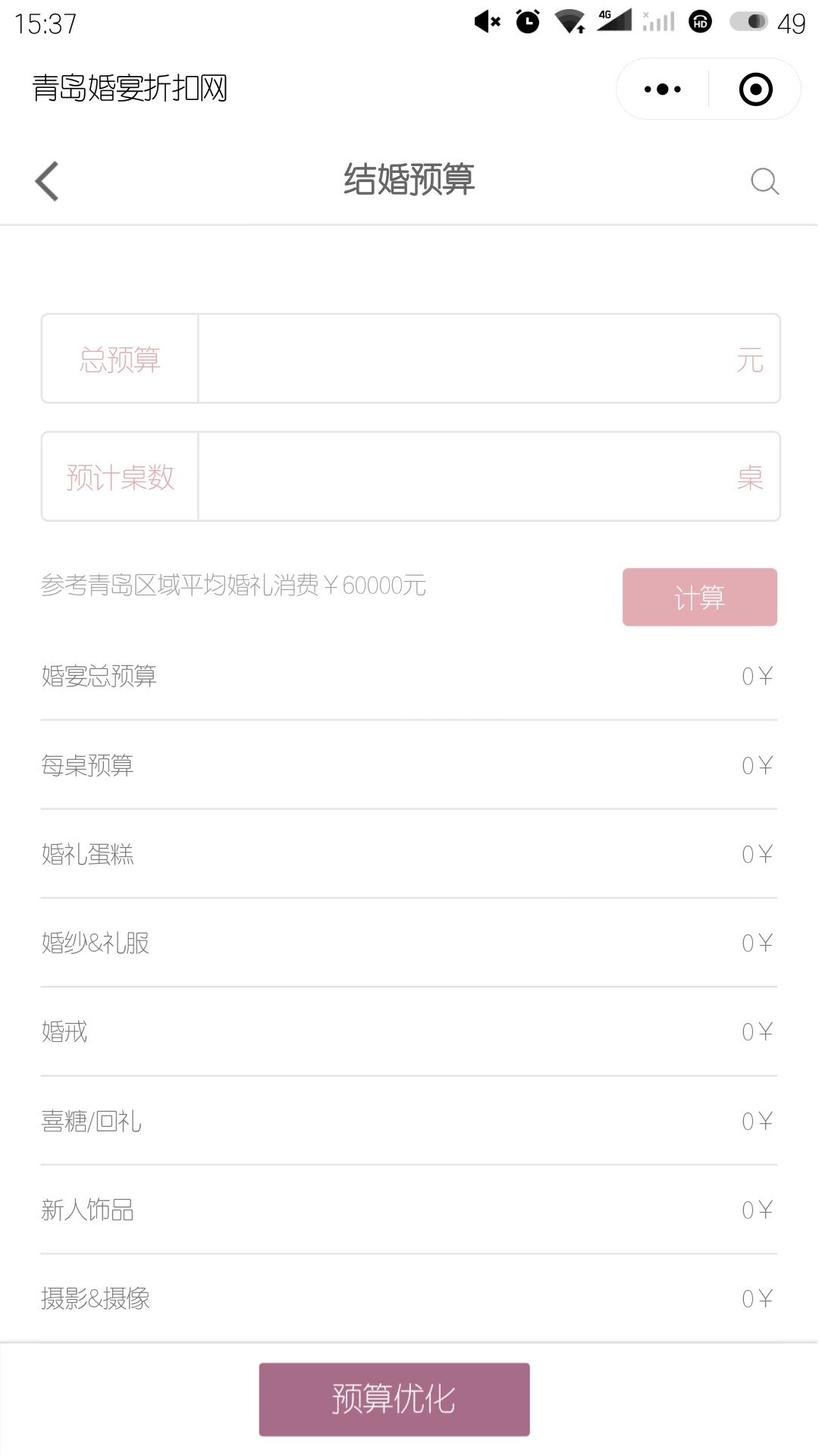Close the mini program via the circle icon

(755, 89)
